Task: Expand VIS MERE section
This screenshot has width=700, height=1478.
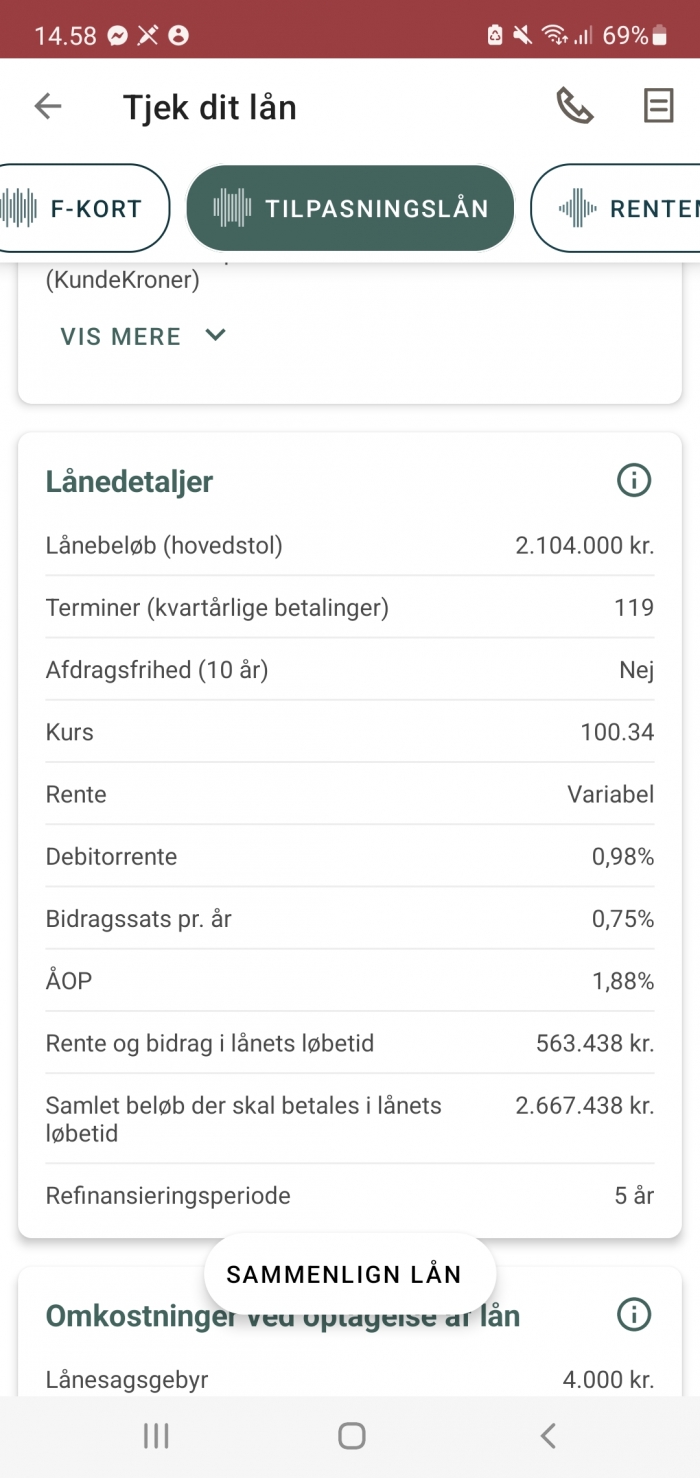Action: (144, 336)
